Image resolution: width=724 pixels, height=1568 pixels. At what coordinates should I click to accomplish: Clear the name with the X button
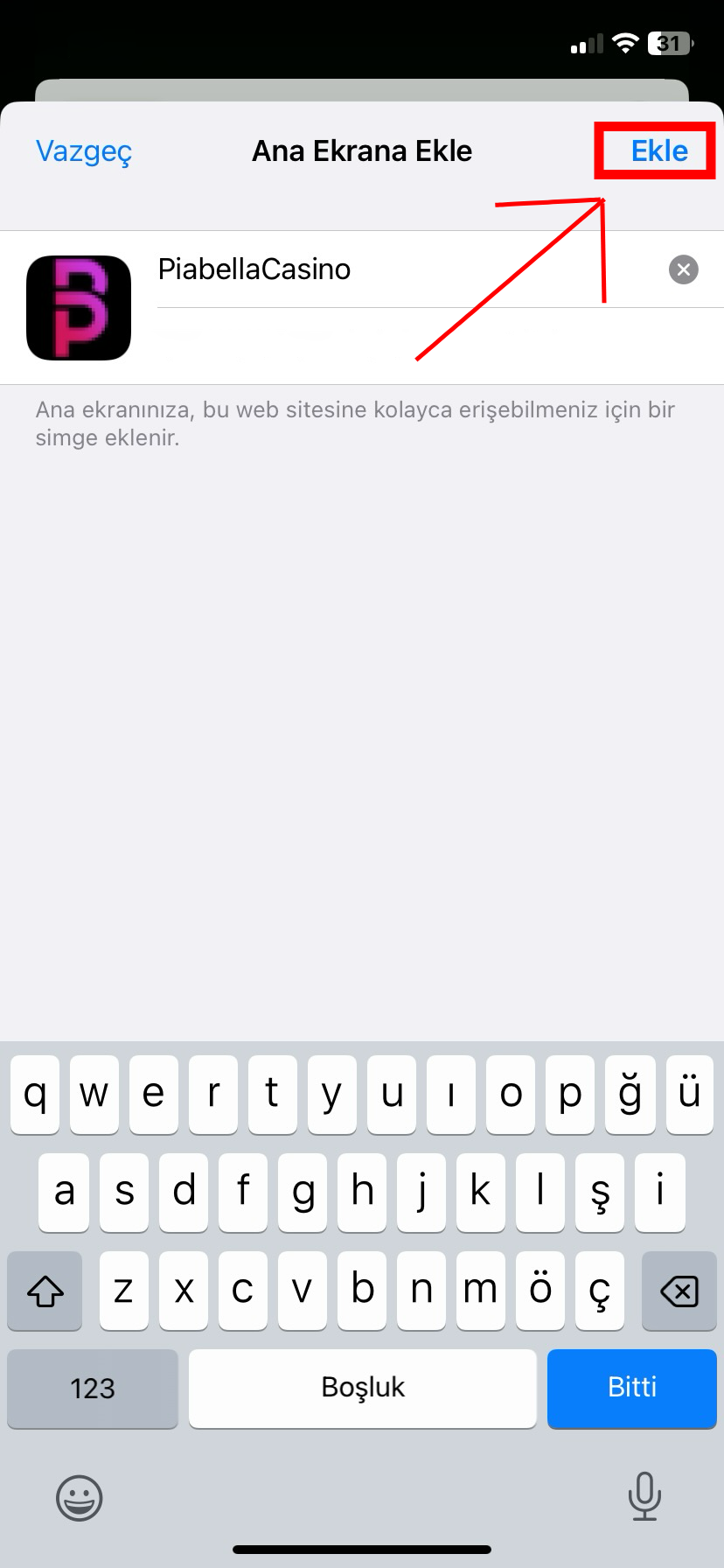point(683,269)
